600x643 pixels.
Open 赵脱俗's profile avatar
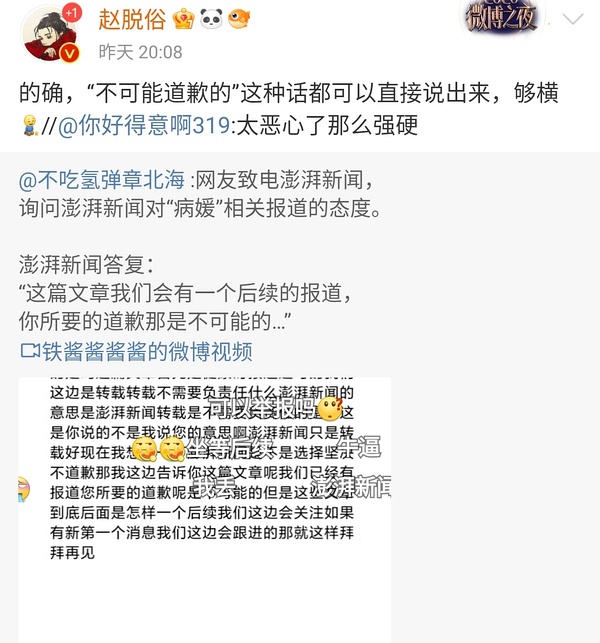click(48, 35)
